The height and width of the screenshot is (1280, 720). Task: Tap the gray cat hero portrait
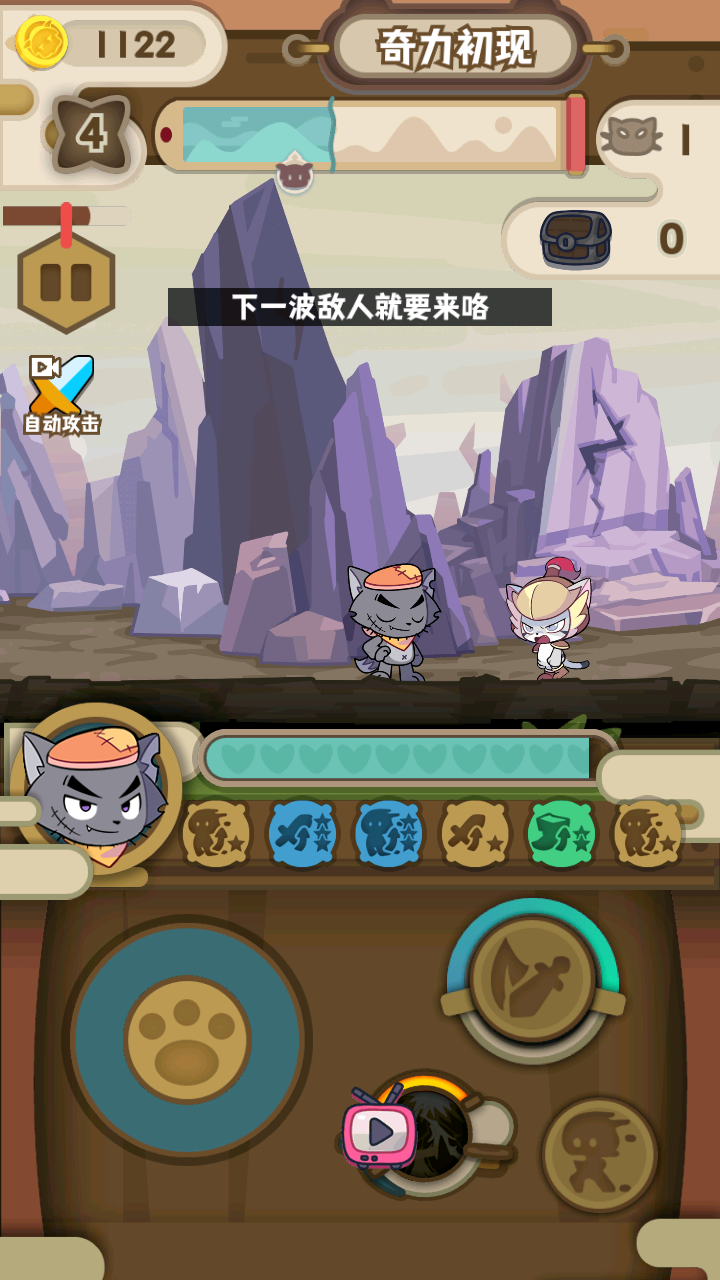pos(95,790)
